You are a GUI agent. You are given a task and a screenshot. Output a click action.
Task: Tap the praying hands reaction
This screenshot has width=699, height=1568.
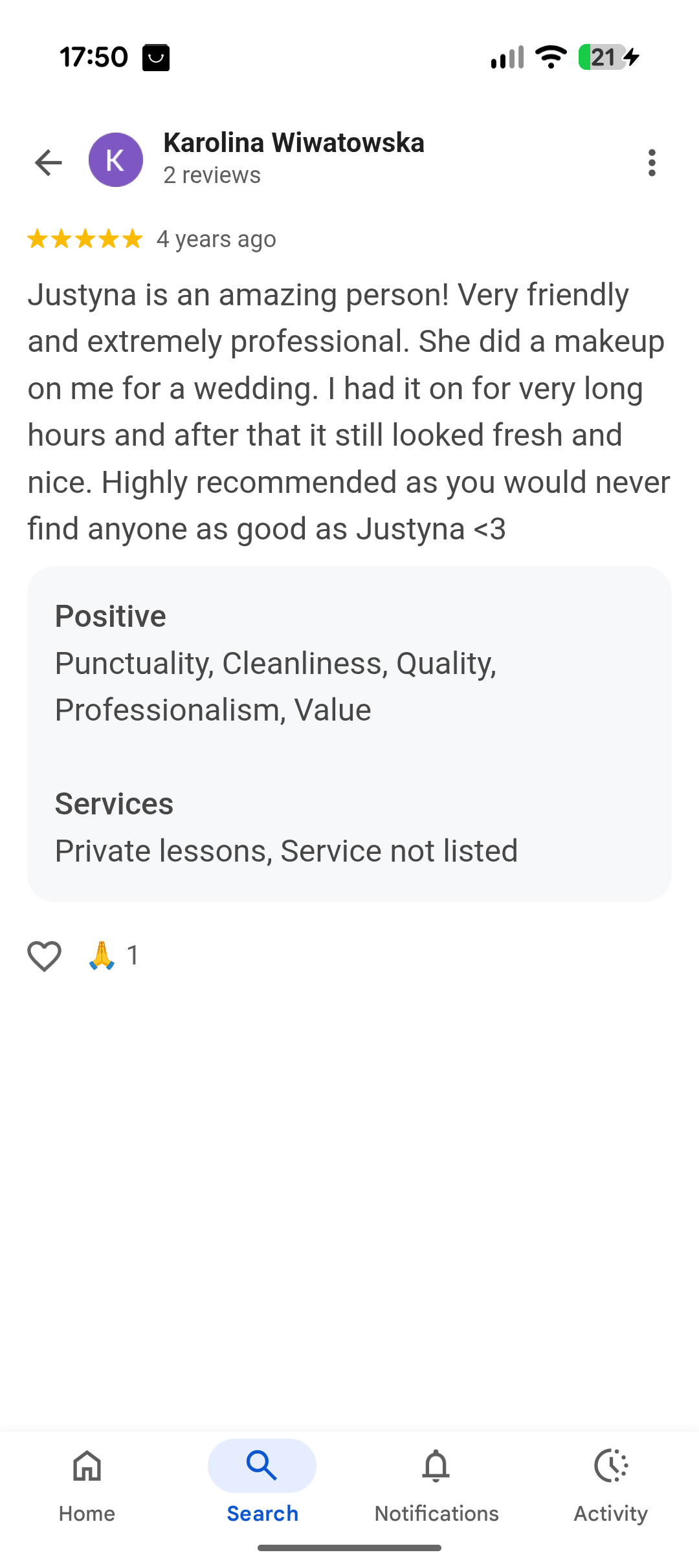102,955
